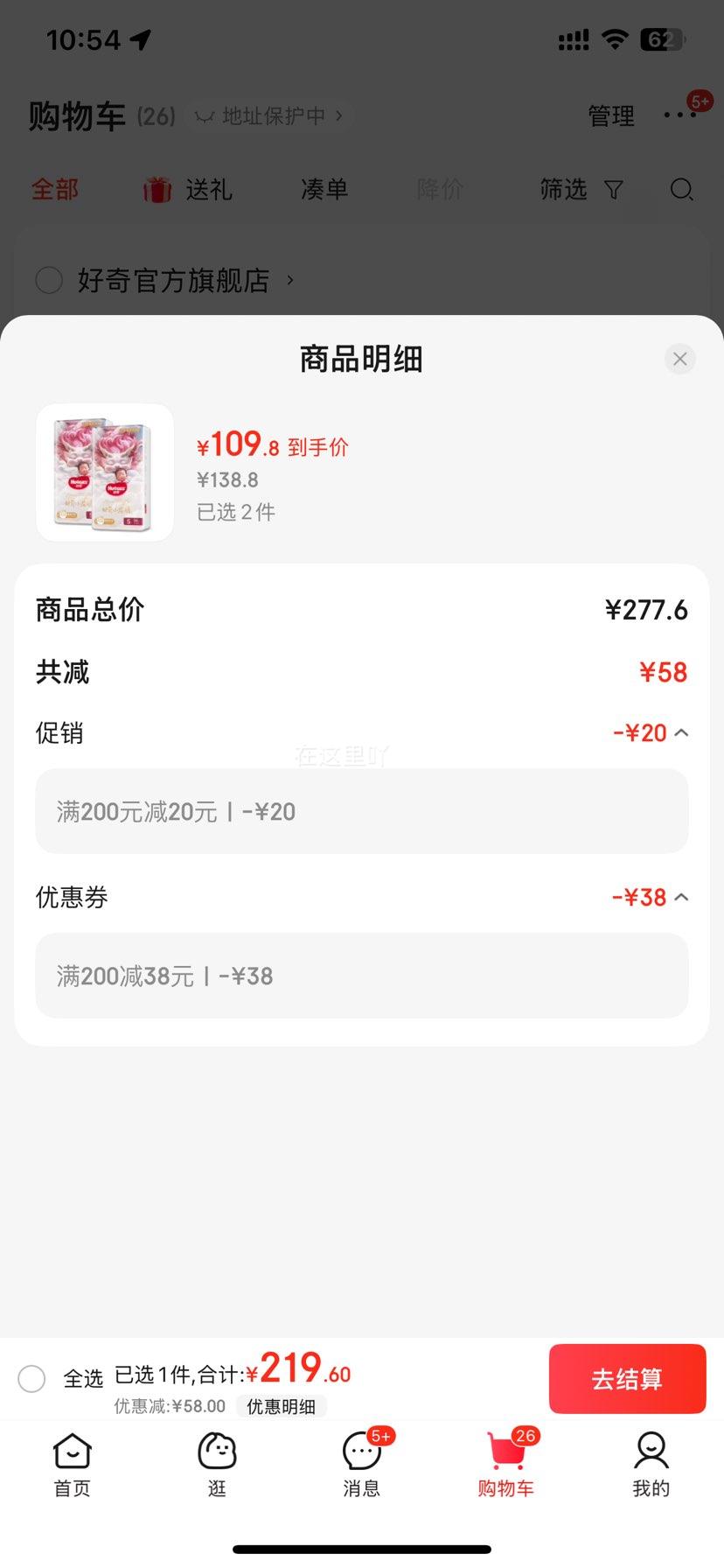Check the 好奇官方旗舰店 store checkbox

tap(49, 280)
